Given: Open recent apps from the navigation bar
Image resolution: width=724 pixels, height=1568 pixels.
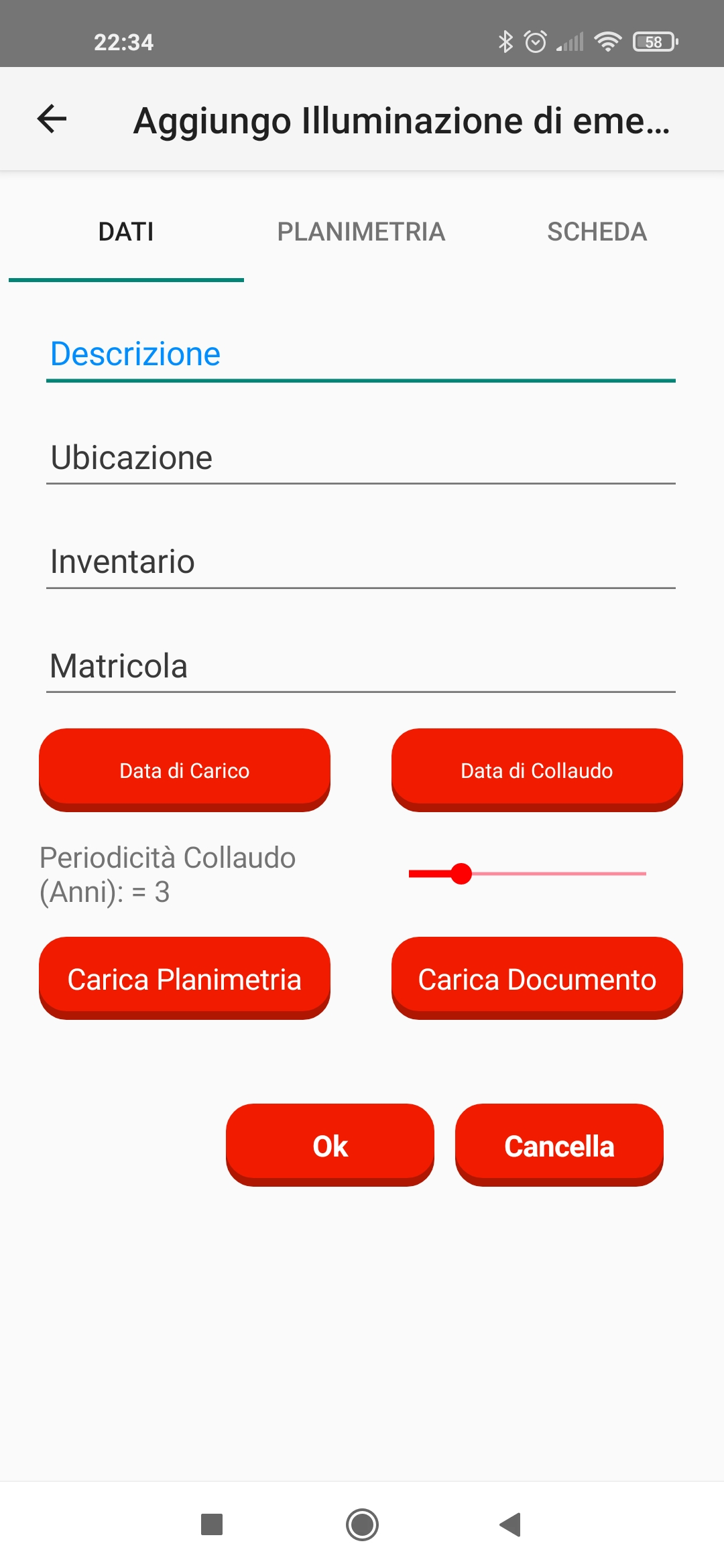Looking at the screenshot, I should point(212,1524).
